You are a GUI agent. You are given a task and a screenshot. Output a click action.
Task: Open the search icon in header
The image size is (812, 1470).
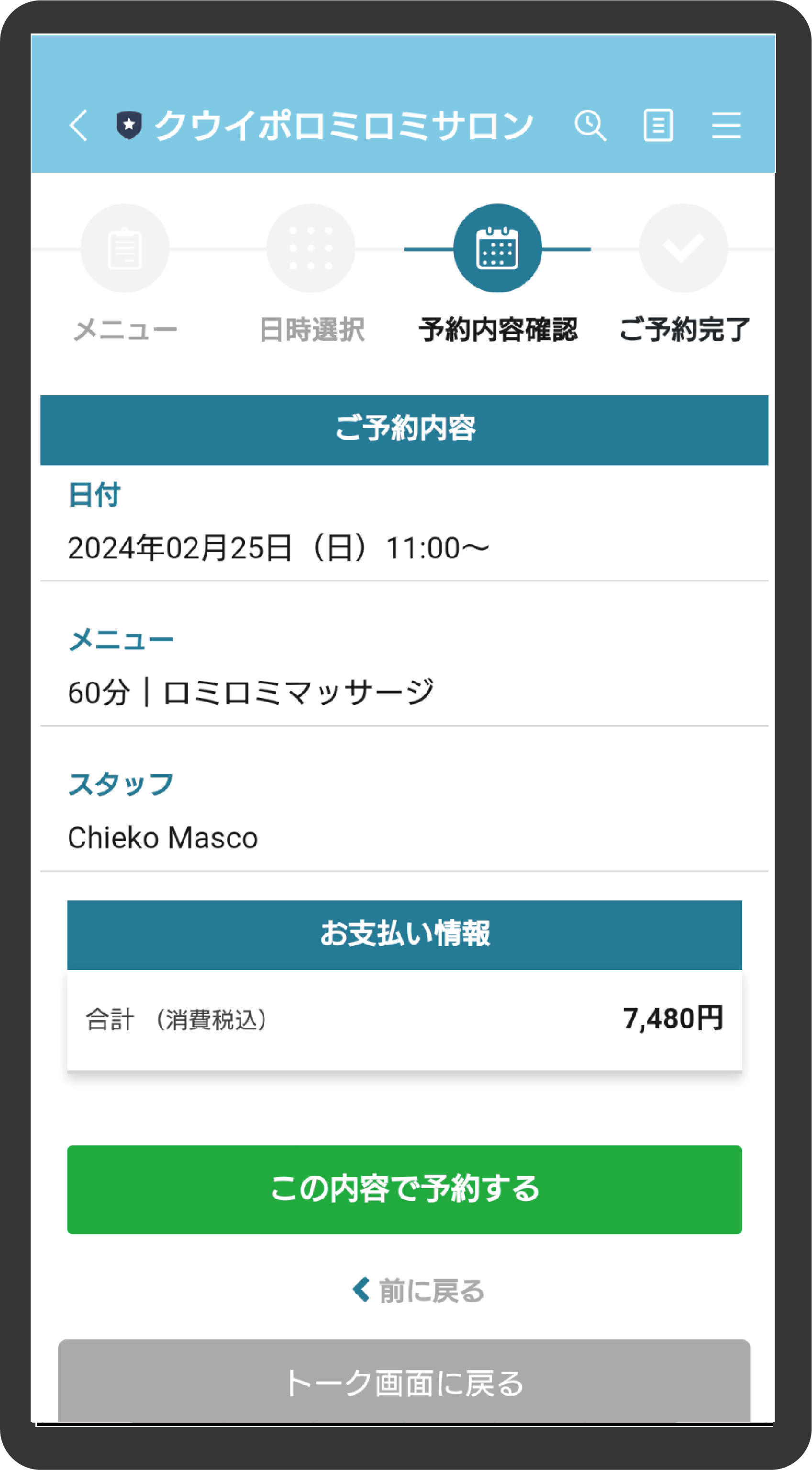click(x=590, y=125)
